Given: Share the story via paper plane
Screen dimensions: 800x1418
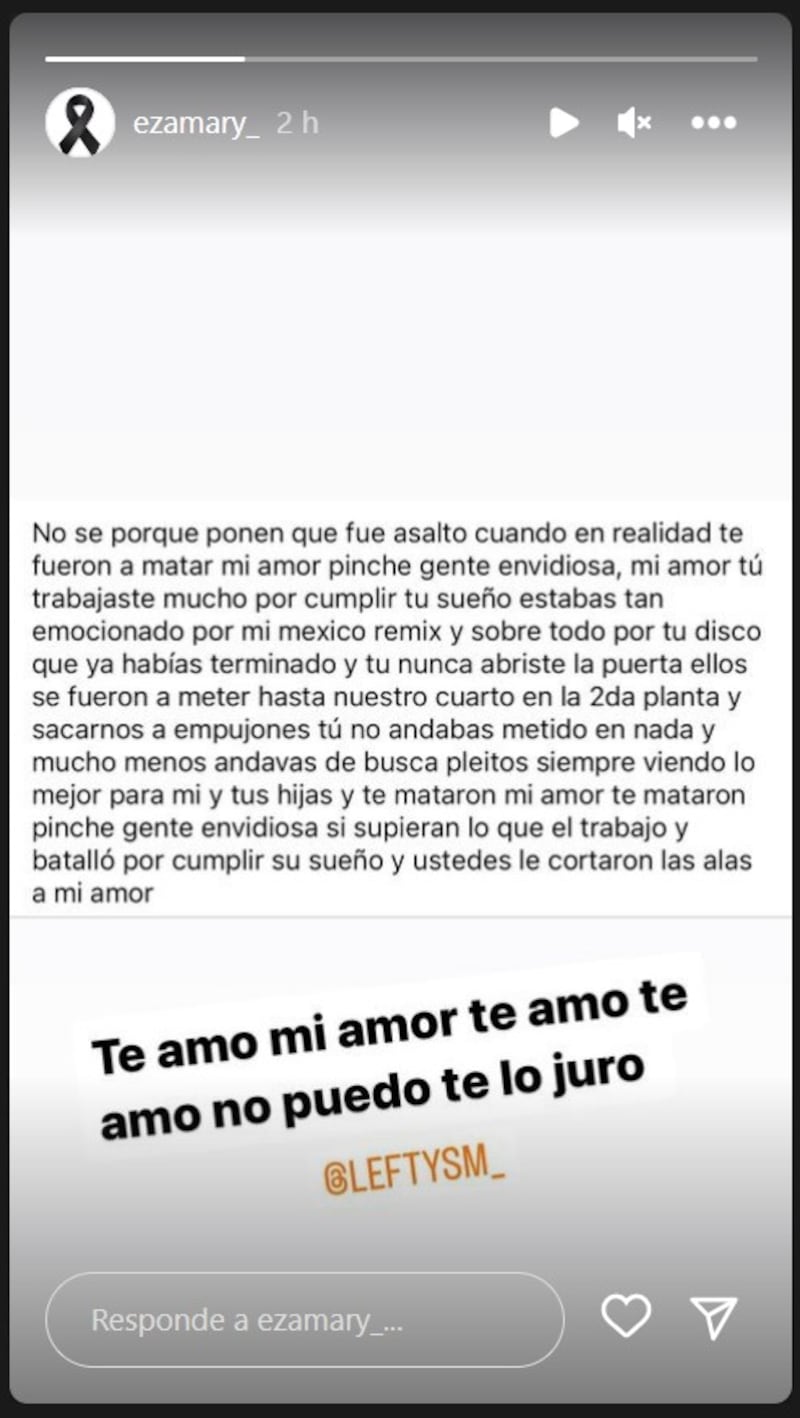Looking at the screenshot, I should coord(714,1317).
